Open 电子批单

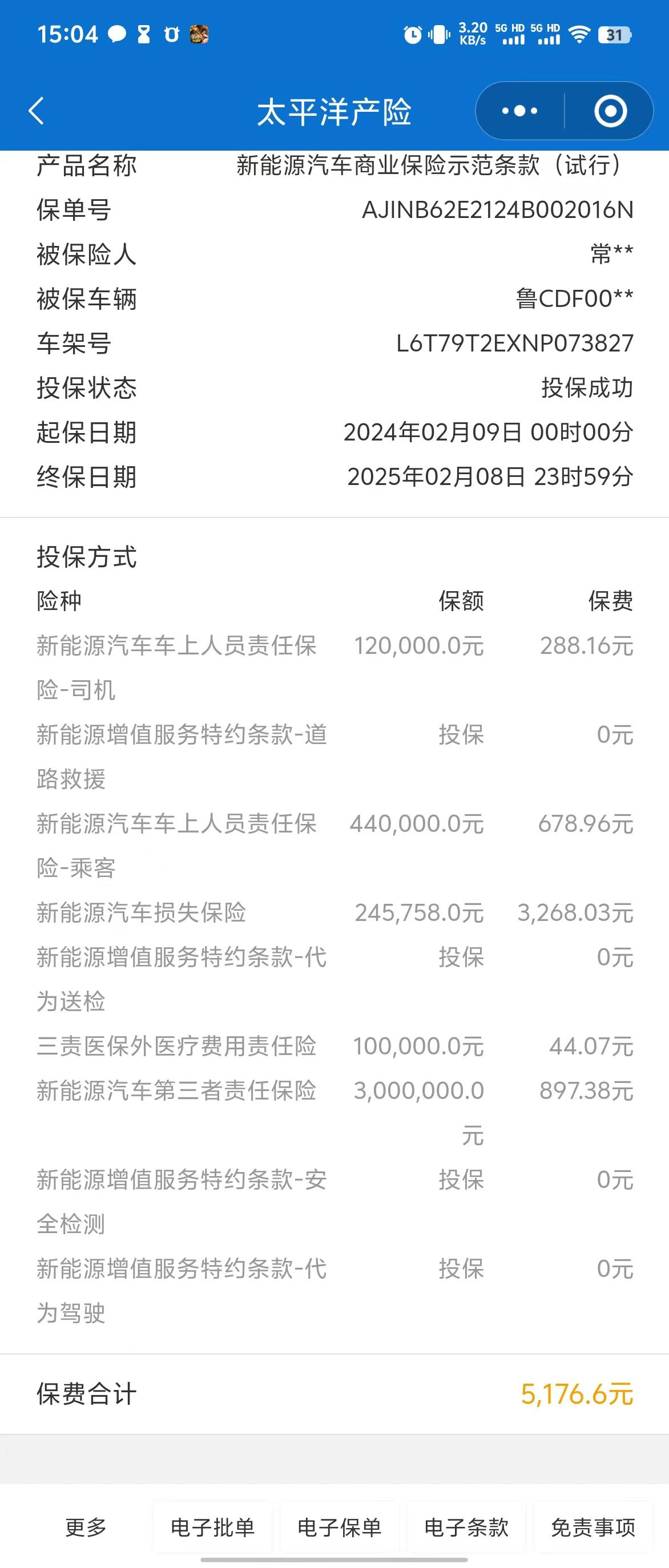[212, 1526]
